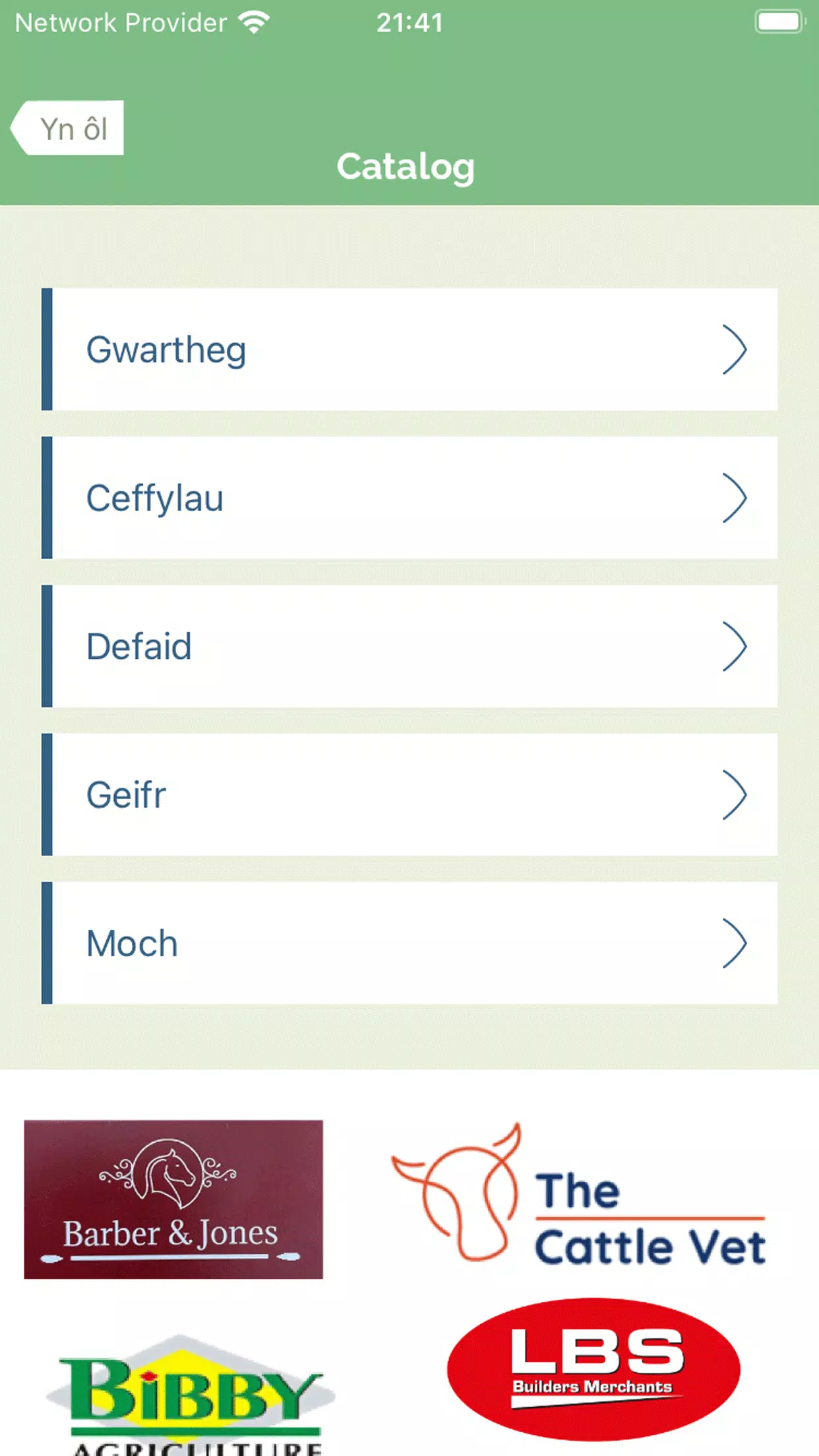View the Moch catalog
Viewport: 819px width, 1456px height.
409,943
